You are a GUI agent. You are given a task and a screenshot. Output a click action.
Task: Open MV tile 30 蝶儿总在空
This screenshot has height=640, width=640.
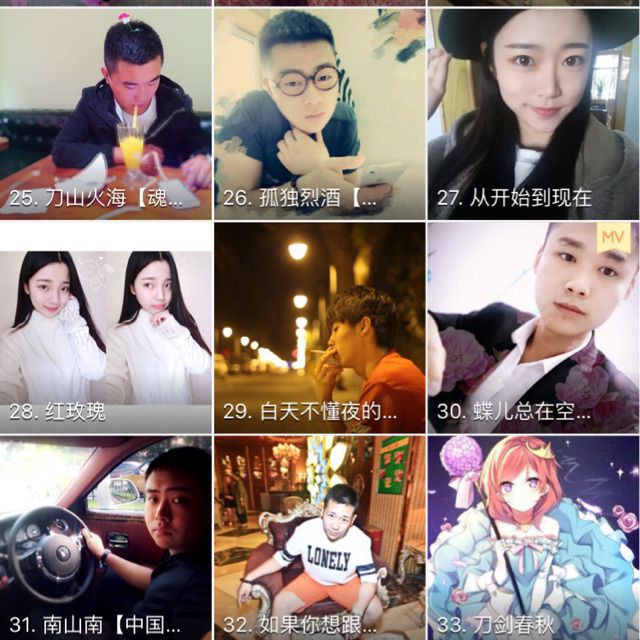tap(533, 328)
